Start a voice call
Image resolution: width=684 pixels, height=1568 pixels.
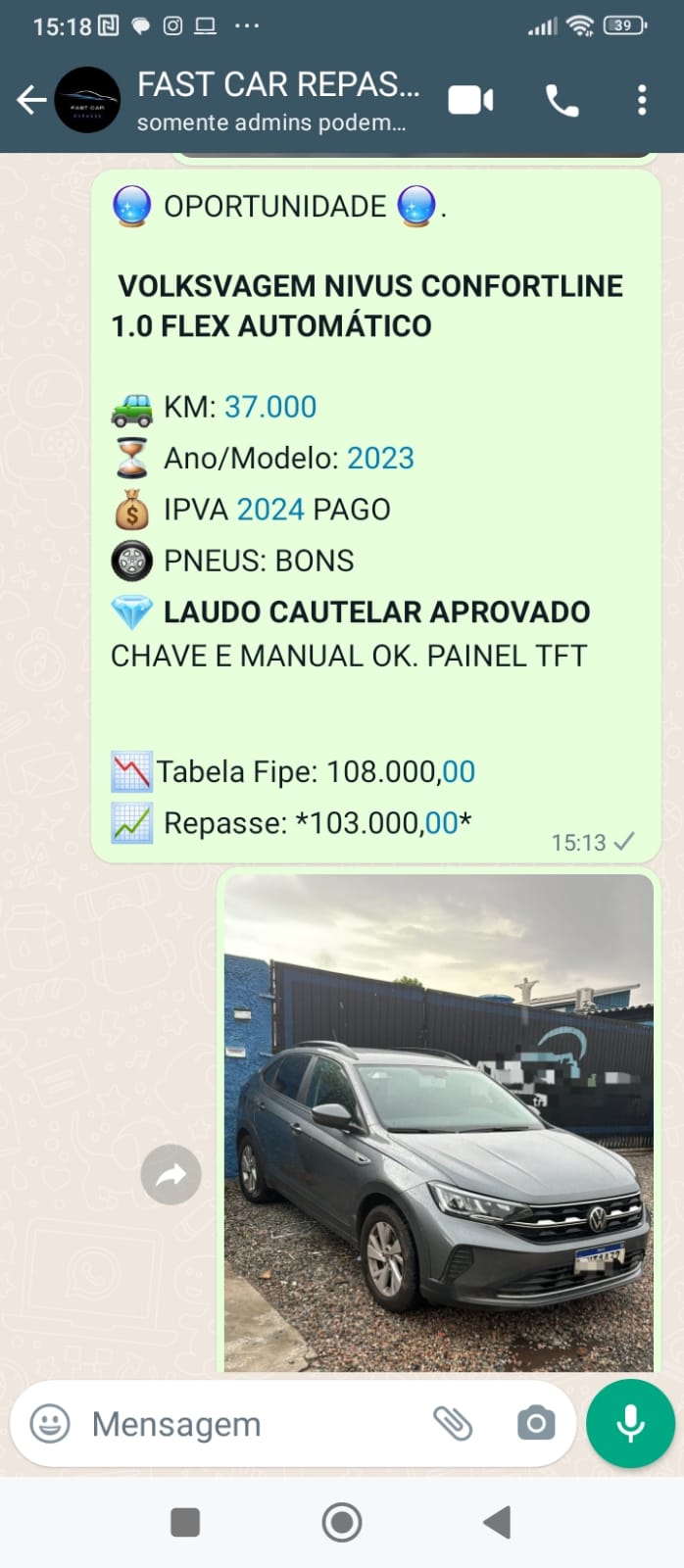(x=562, y=100)
